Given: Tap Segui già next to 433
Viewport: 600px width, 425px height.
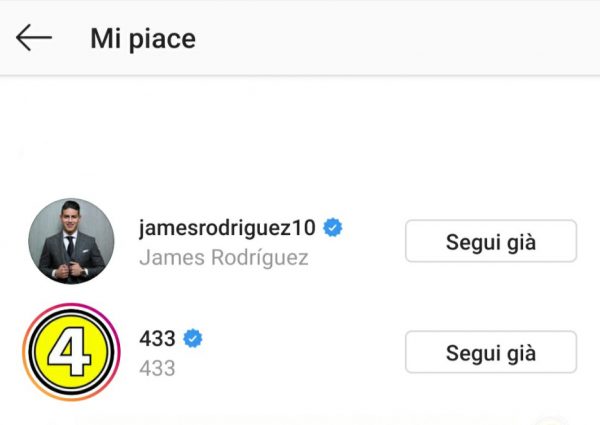Looking at the screenshot, I should (490, 352).
